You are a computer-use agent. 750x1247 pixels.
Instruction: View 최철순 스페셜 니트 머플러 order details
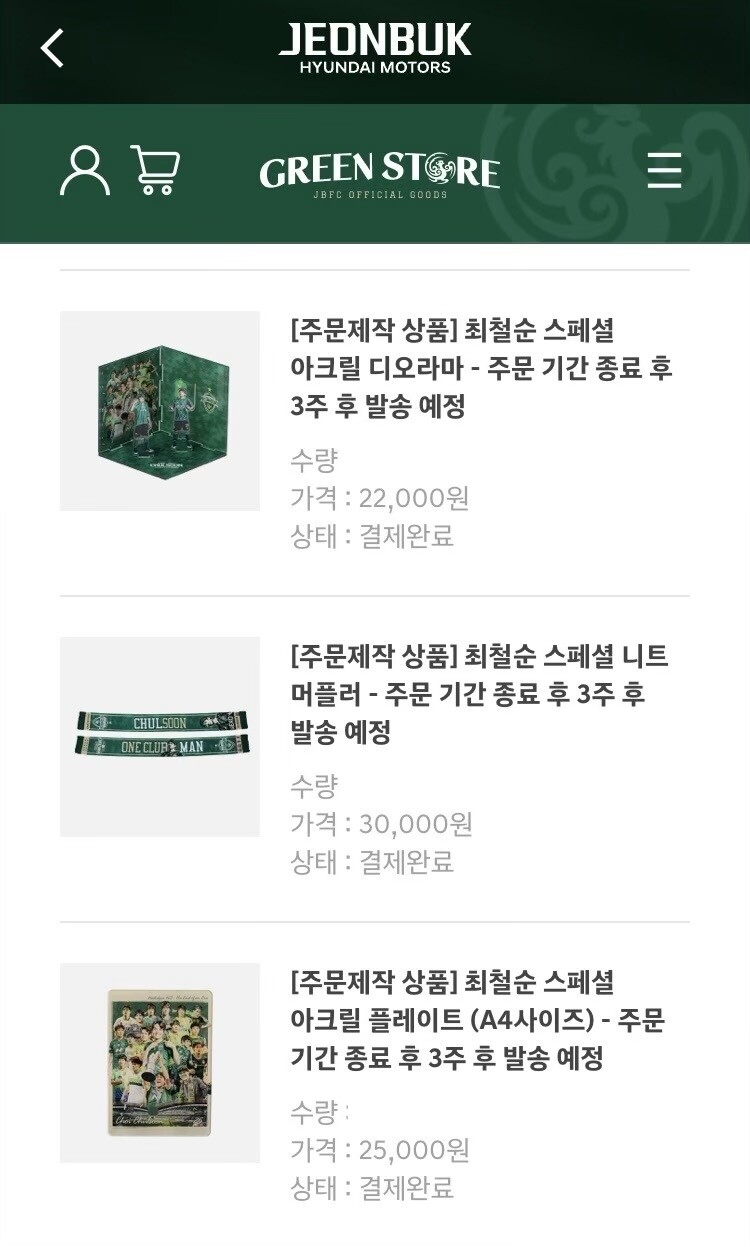[x=479, y=695]
